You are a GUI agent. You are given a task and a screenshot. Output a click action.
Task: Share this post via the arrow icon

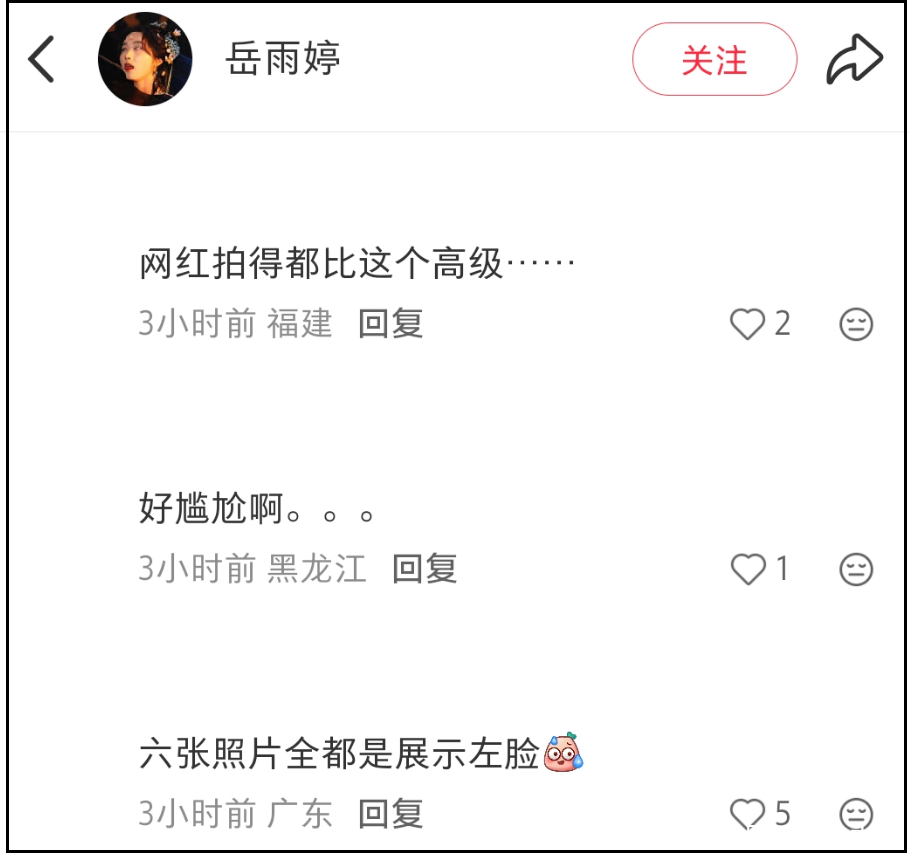pos(854,60)
